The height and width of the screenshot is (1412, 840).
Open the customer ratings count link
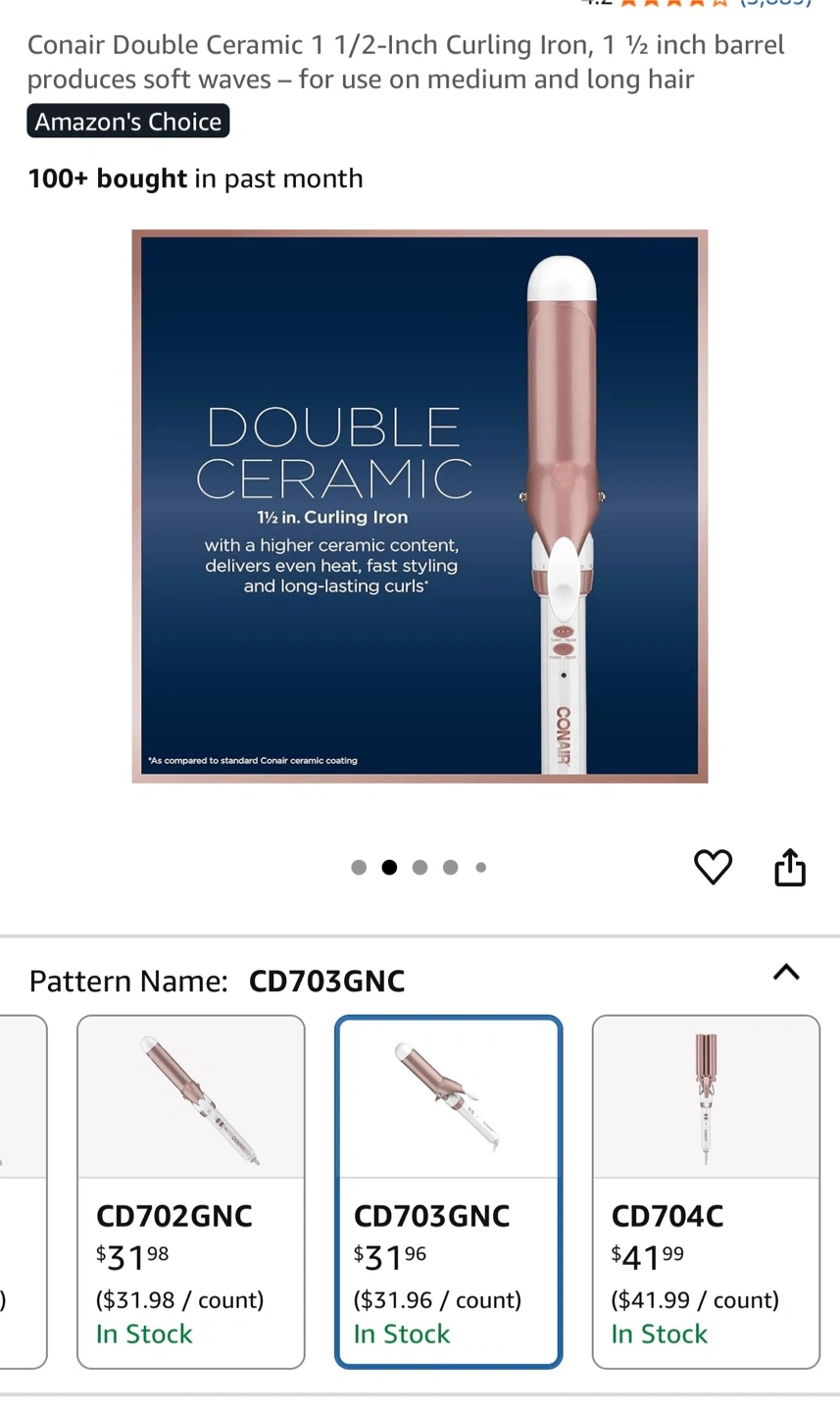tap(774, 3)
